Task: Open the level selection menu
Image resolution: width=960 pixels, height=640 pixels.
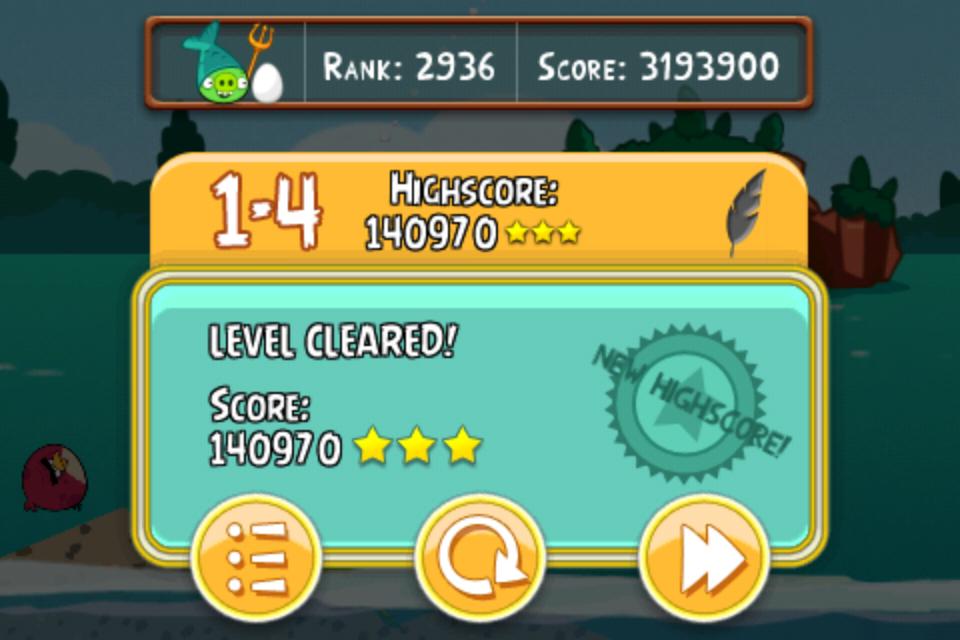Action: [256, 558]
